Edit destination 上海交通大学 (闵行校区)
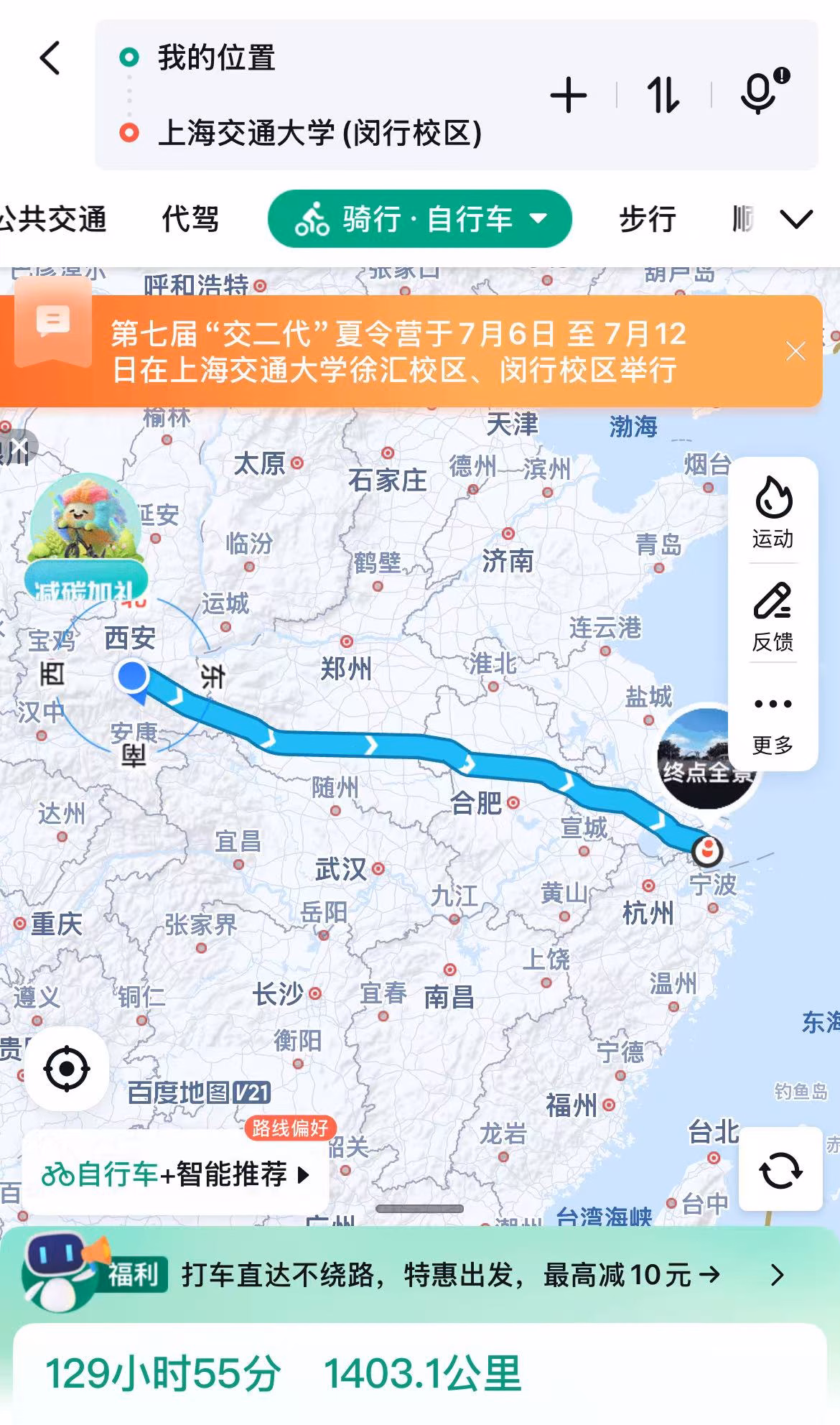840x1425 pixels. pos(319,133)
